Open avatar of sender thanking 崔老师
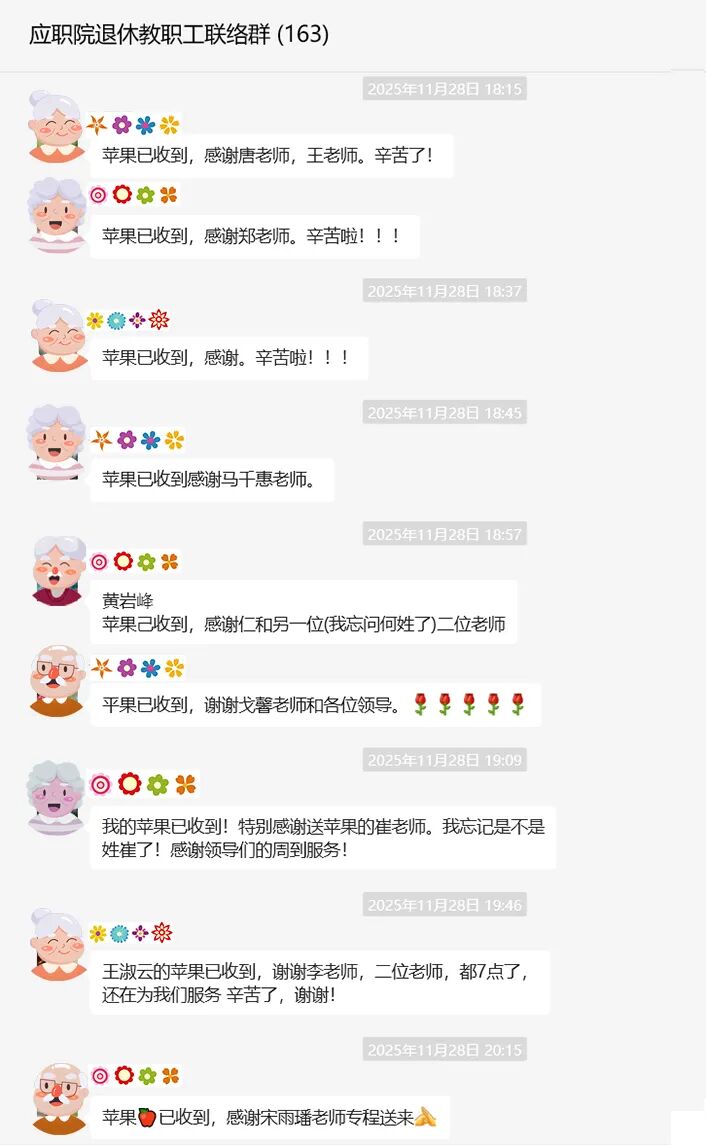 (x=57, y=797)
